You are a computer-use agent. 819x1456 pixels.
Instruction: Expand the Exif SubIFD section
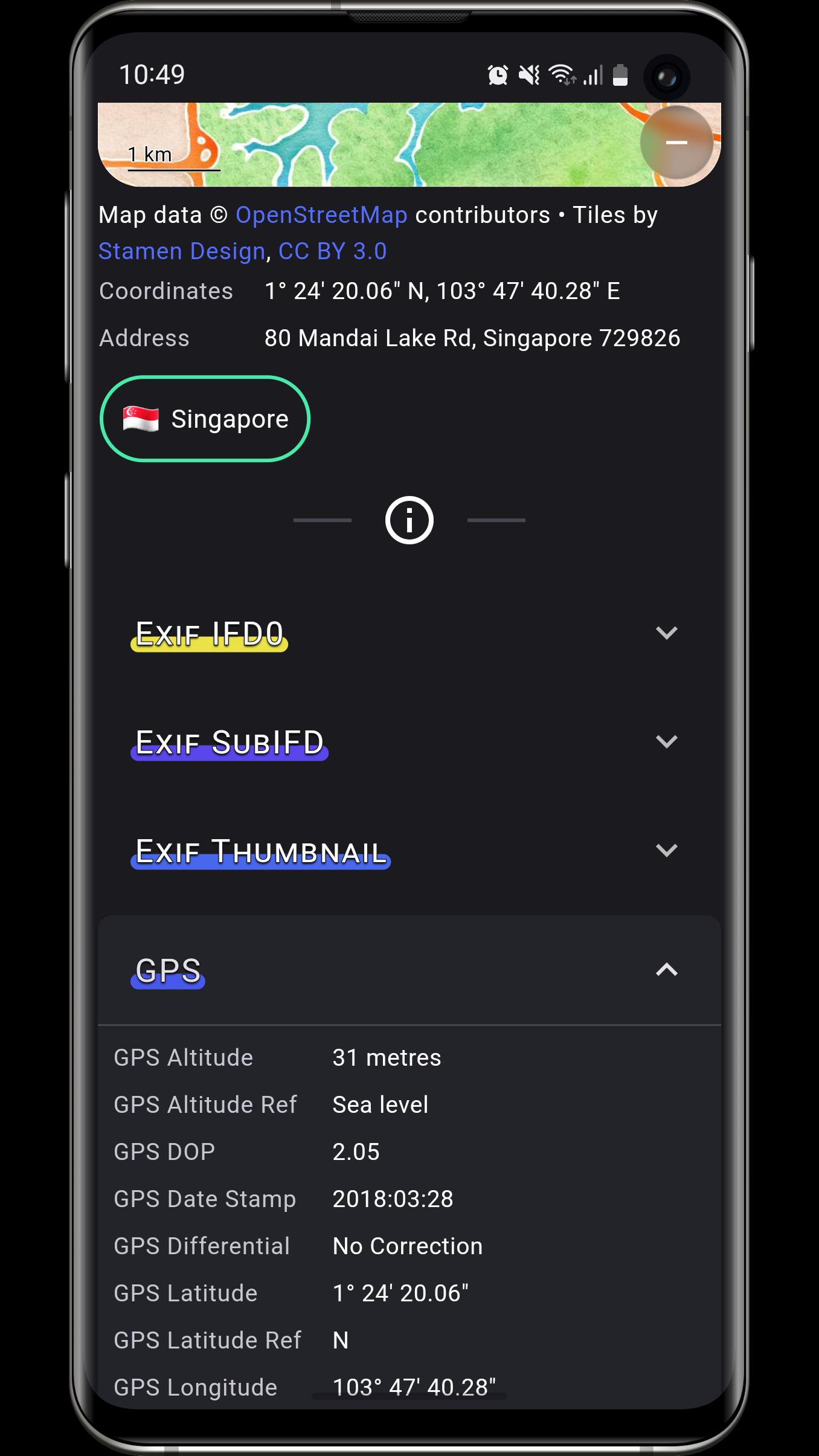666,742
